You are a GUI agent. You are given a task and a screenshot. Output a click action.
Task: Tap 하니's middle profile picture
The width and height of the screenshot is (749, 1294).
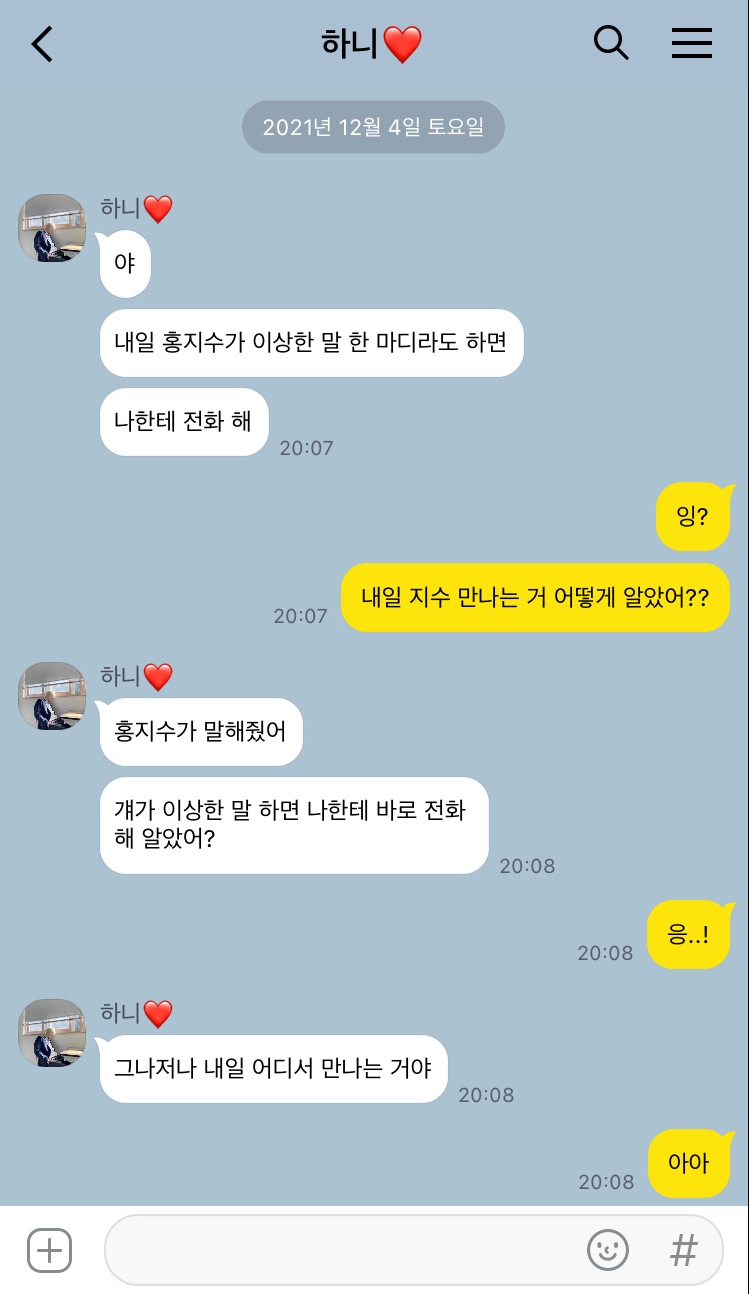(52, 696)
